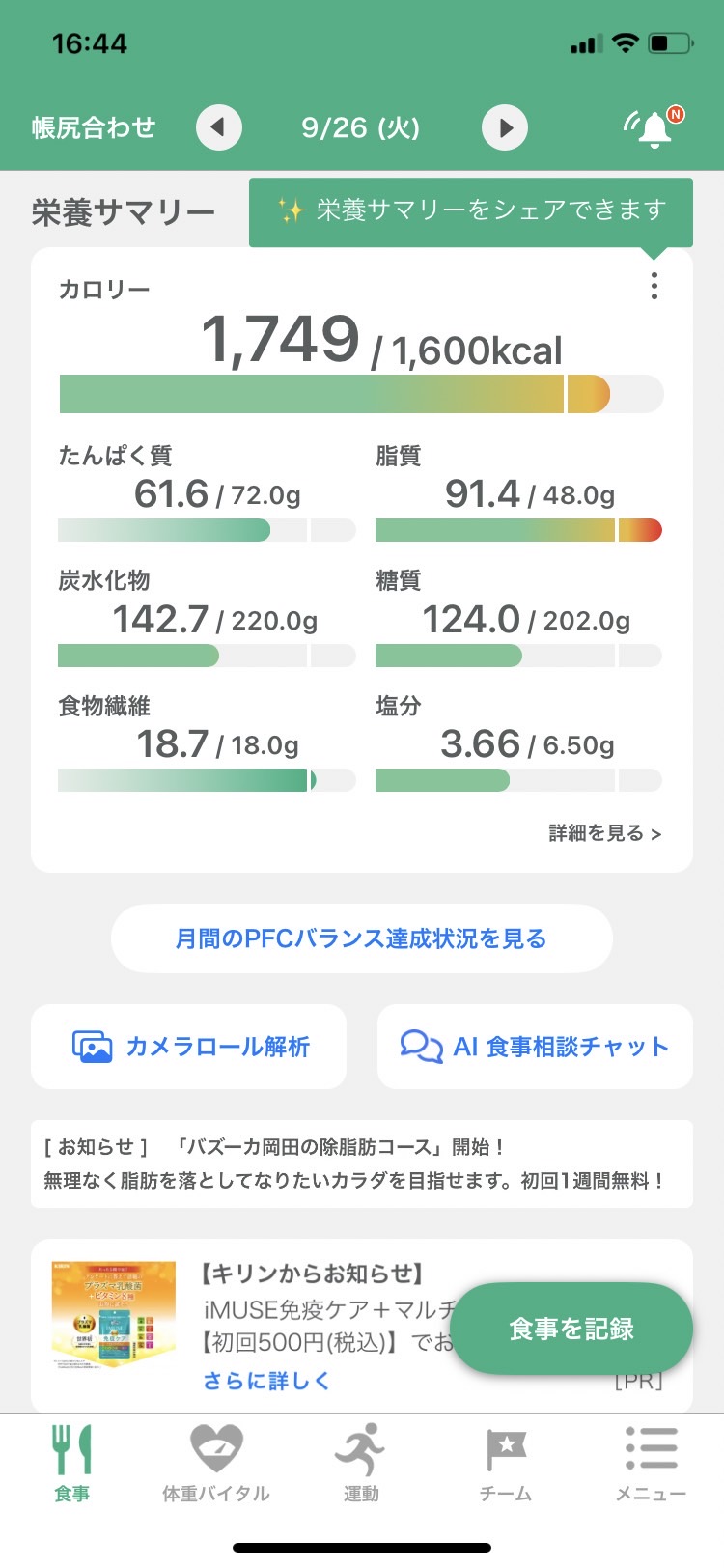
Task: Tap さらに詳しく on the Kirin ad
Action: click(x=266, y=1381)
